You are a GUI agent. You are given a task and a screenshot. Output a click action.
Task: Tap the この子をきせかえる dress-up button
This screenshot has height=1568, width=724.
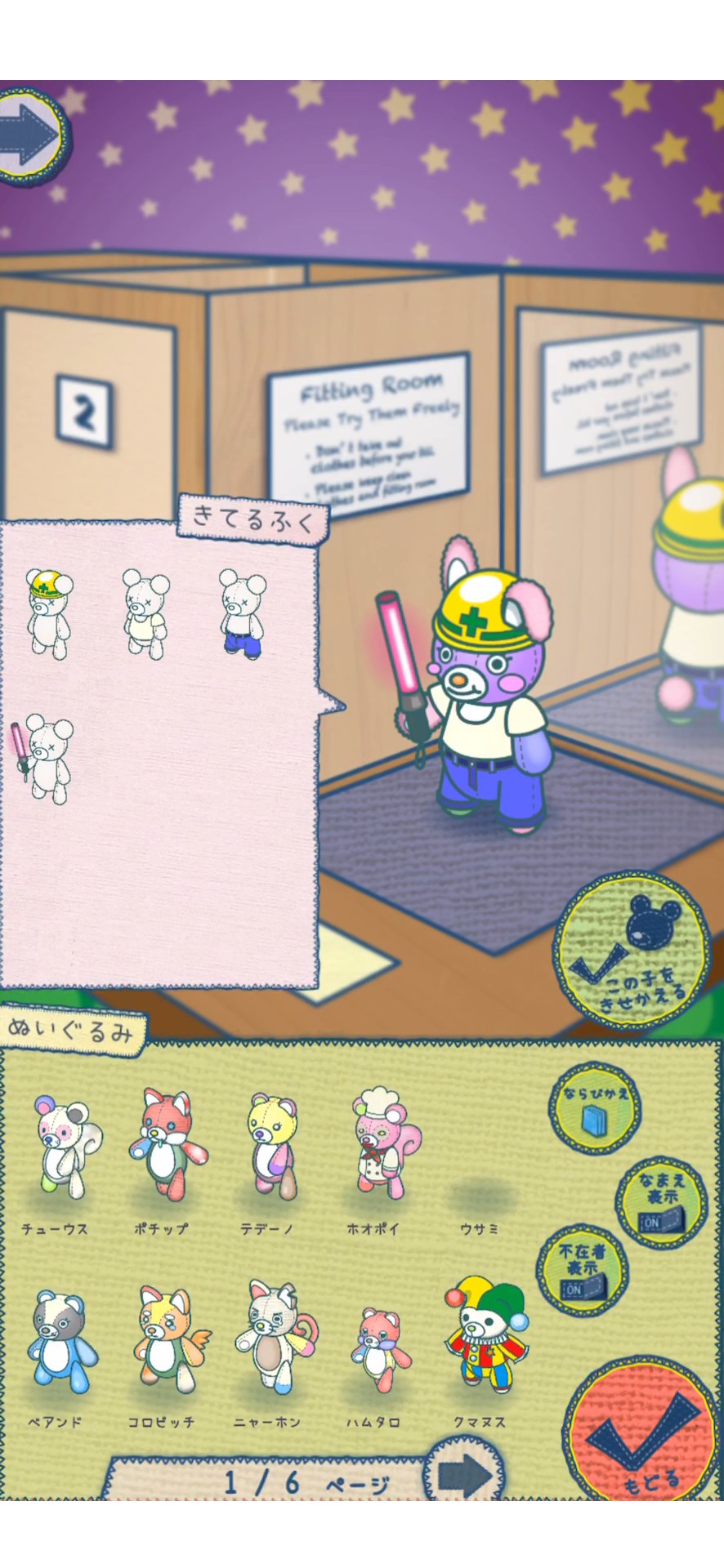(632, 951)
